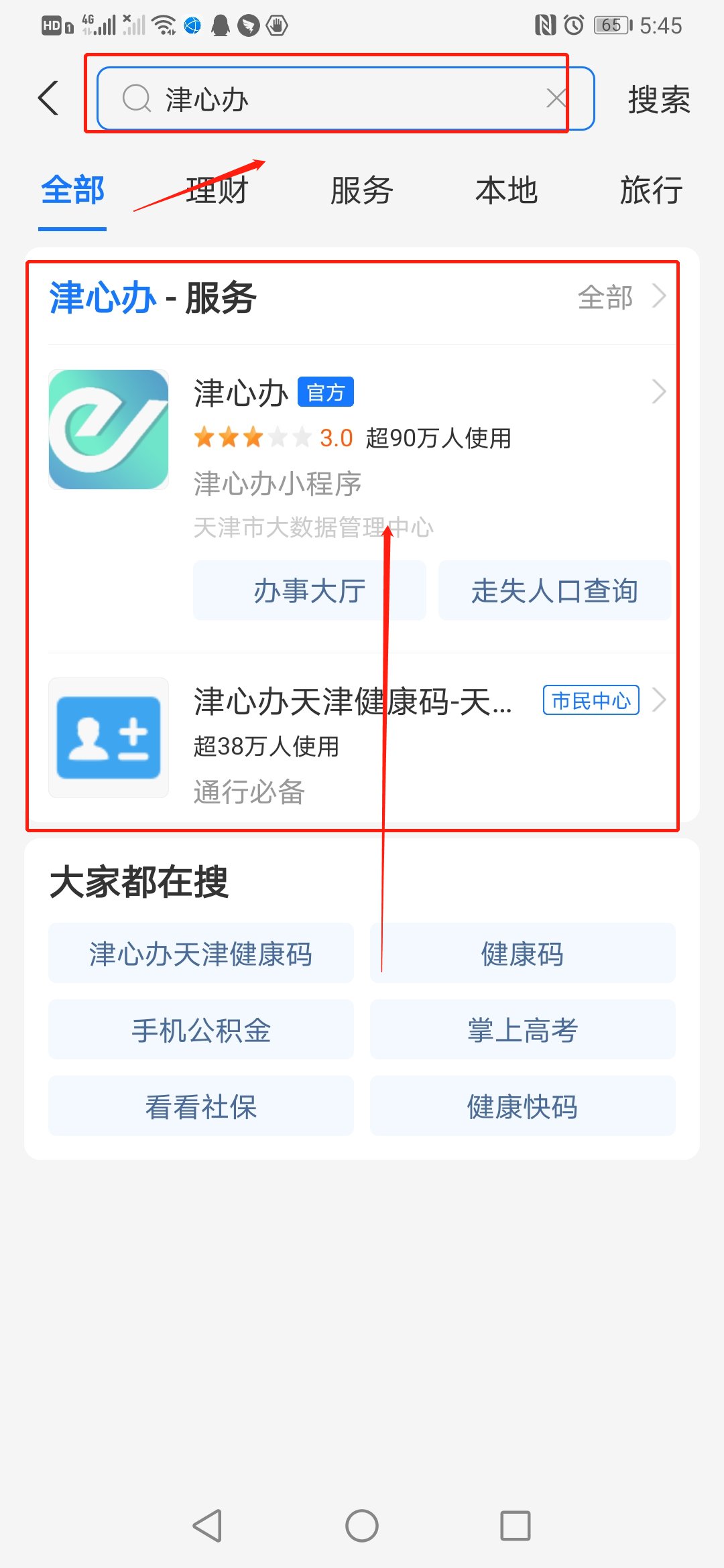Image resolution: width=724 pixels, height=1568 pixels.
Task: Select the 健康码 popular search chip
Action: tap(522, 954)
